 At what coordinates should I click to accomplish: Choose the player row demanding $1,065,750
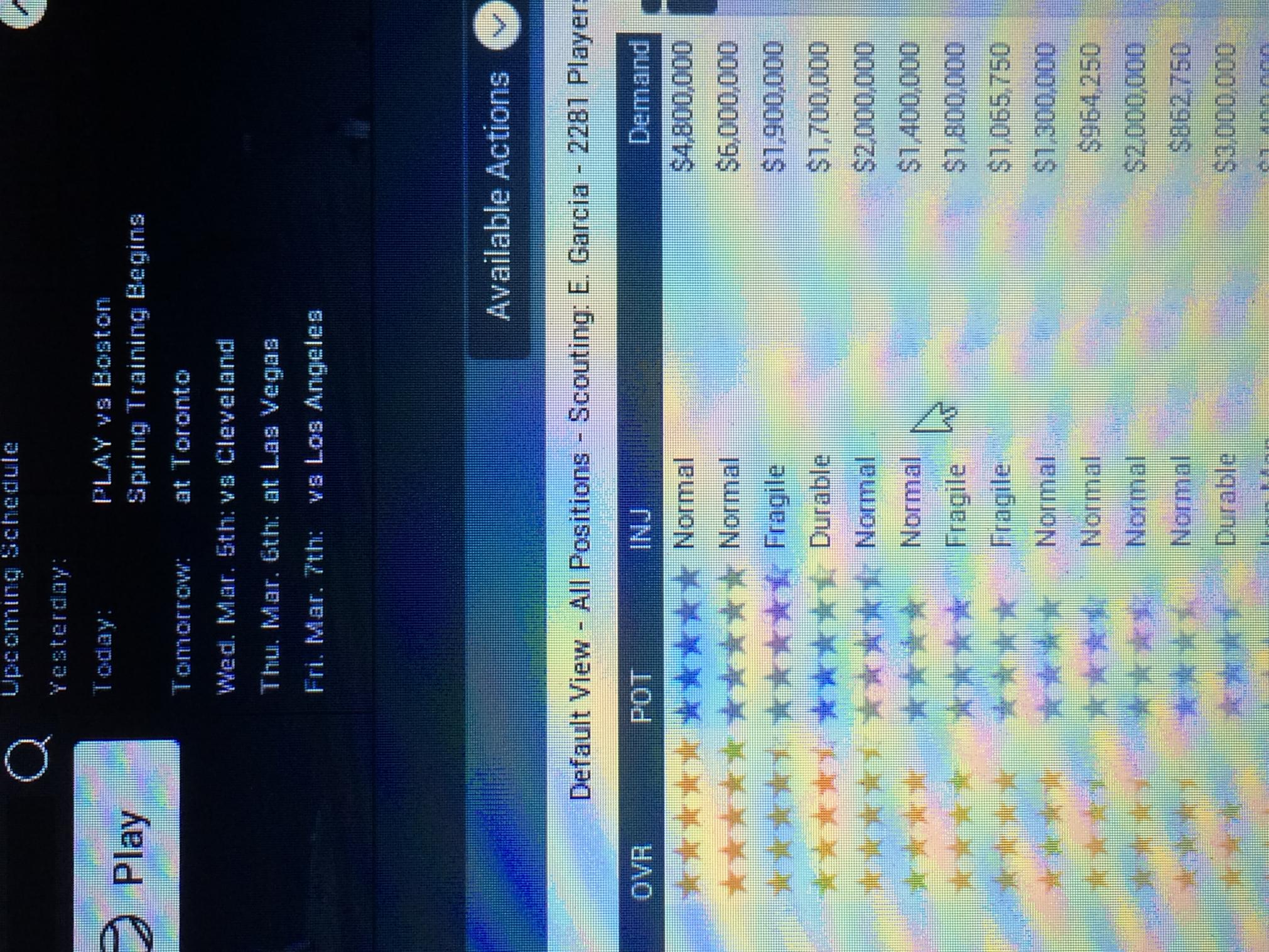(1002, 440)
